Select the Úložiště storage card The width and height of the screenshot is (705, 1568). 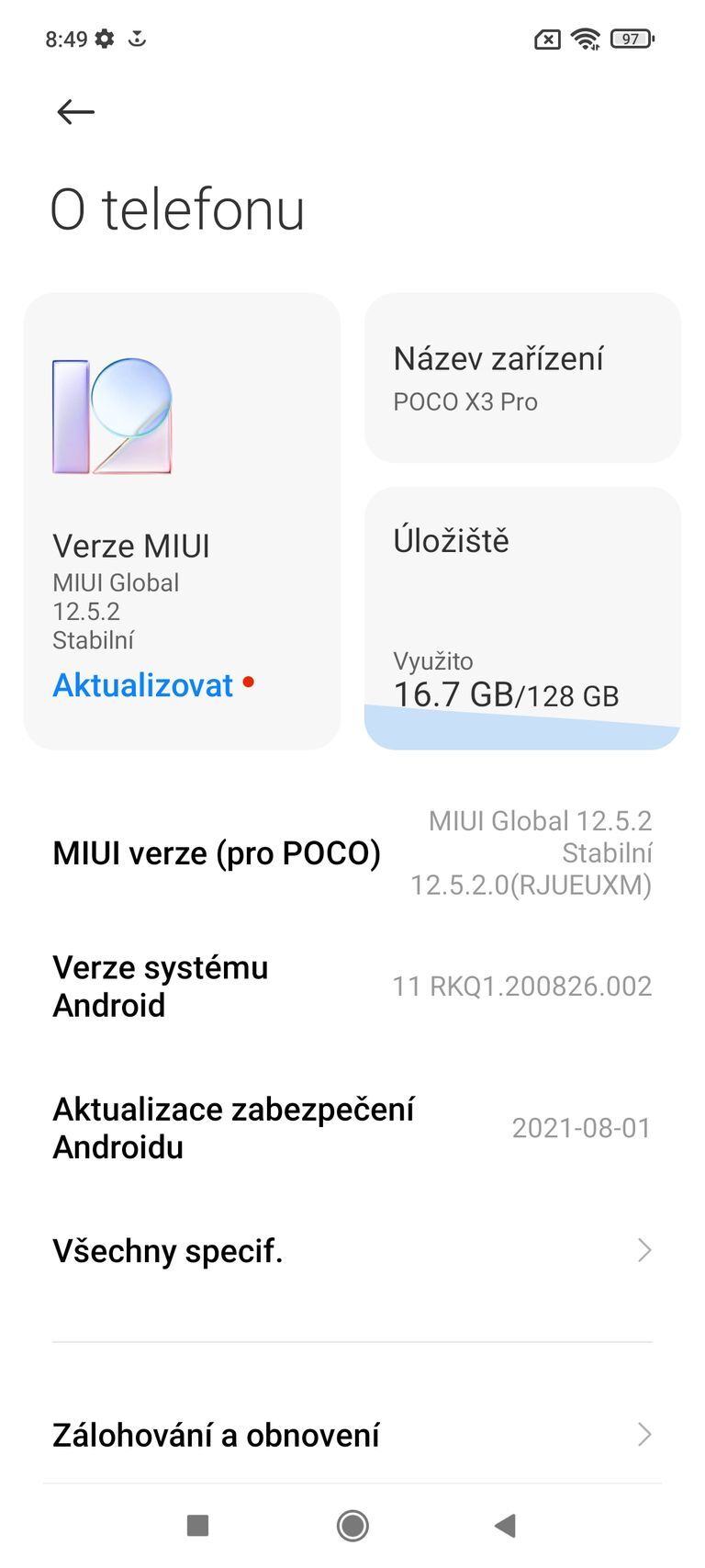pyautogui.click(x=521, y=615)
